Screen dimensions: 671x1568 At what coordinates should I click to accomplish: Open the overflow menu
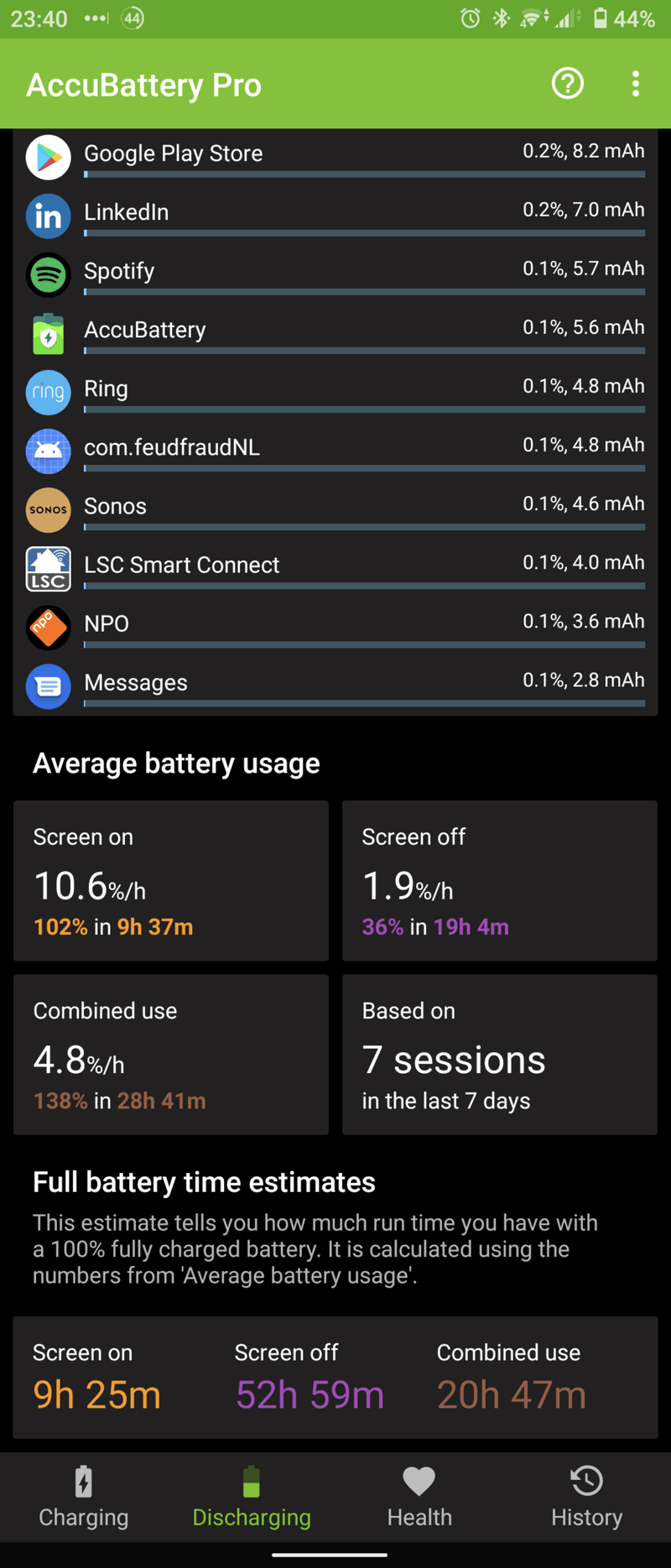coord(635,84)
